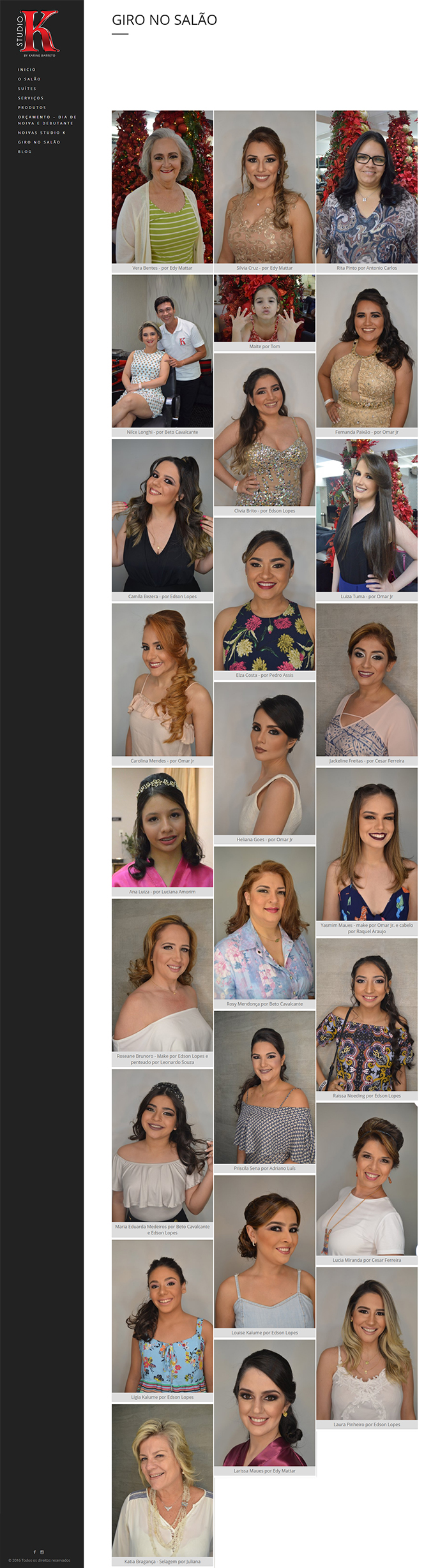Go to Inicio in the sidebar menu

pyautogui.click(x=27, y=70)
